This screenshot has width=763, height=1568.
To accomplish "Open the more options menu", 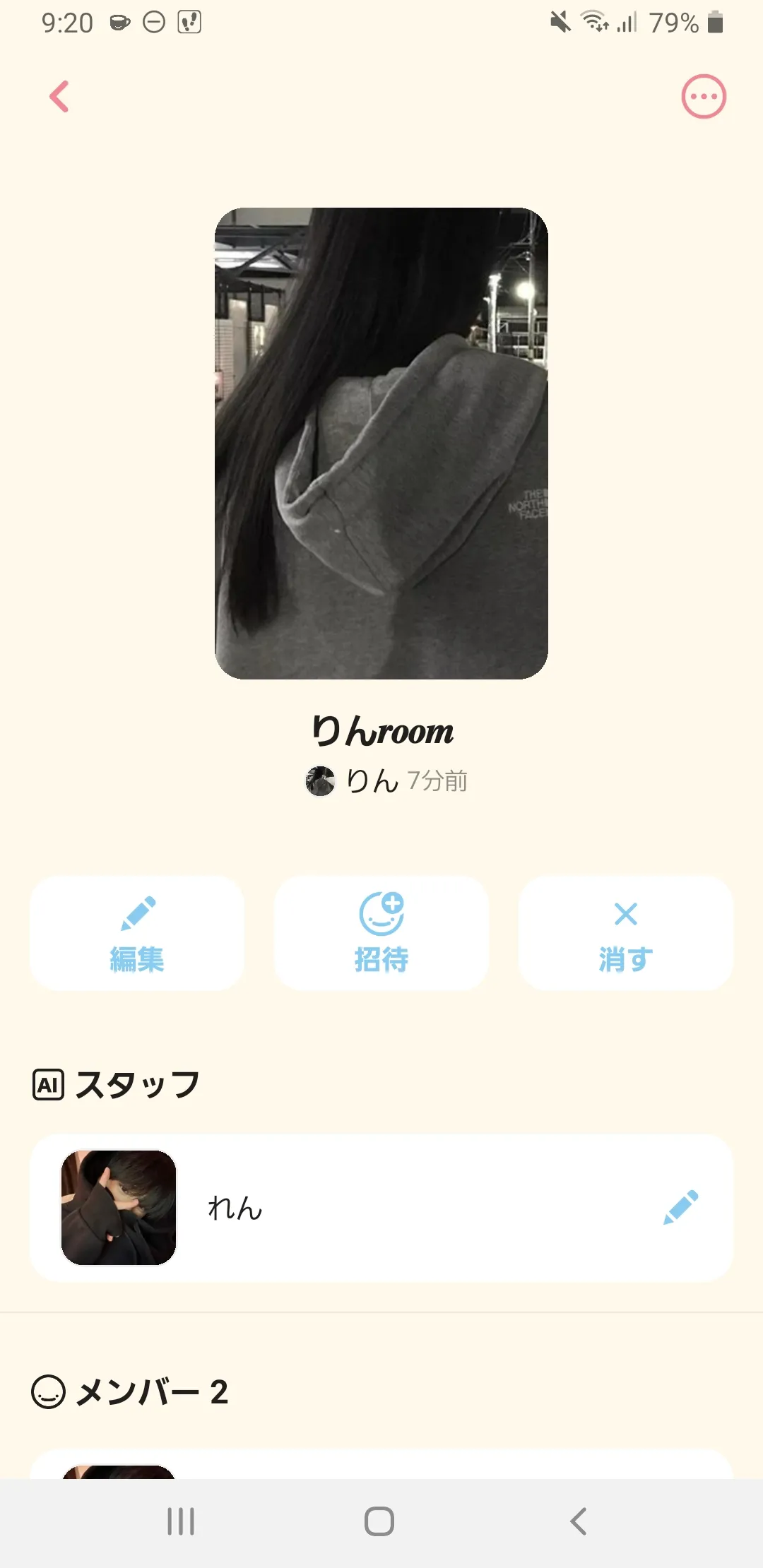I will click(x=703, y=97).
